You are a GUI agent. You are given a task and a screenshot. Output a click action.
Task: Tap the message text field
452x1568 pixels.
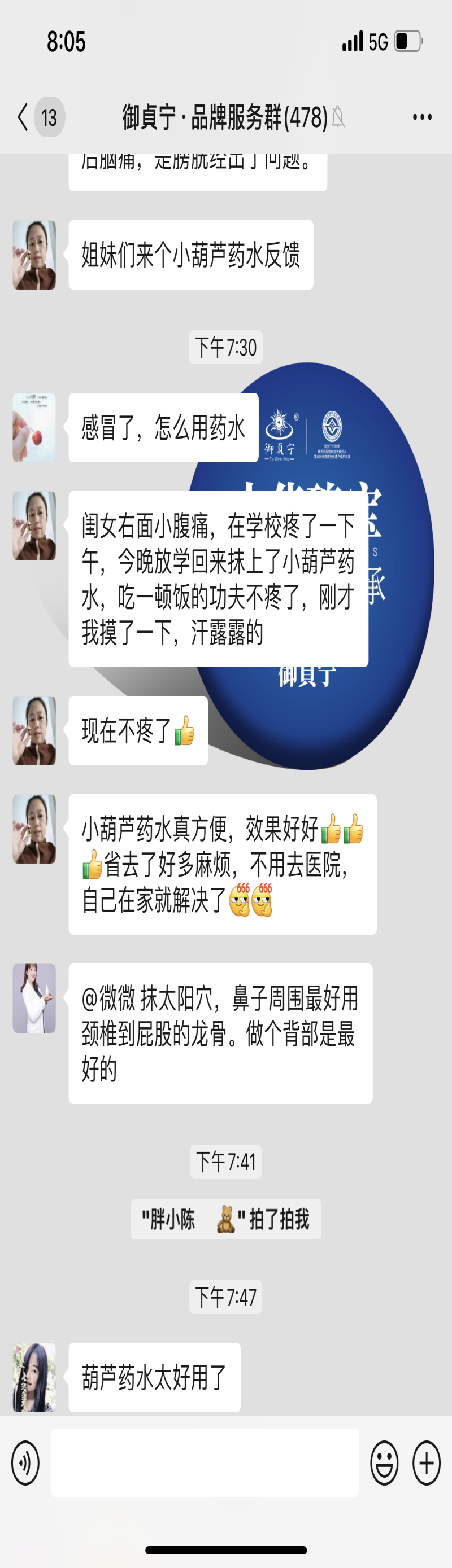click(204, 1462)
